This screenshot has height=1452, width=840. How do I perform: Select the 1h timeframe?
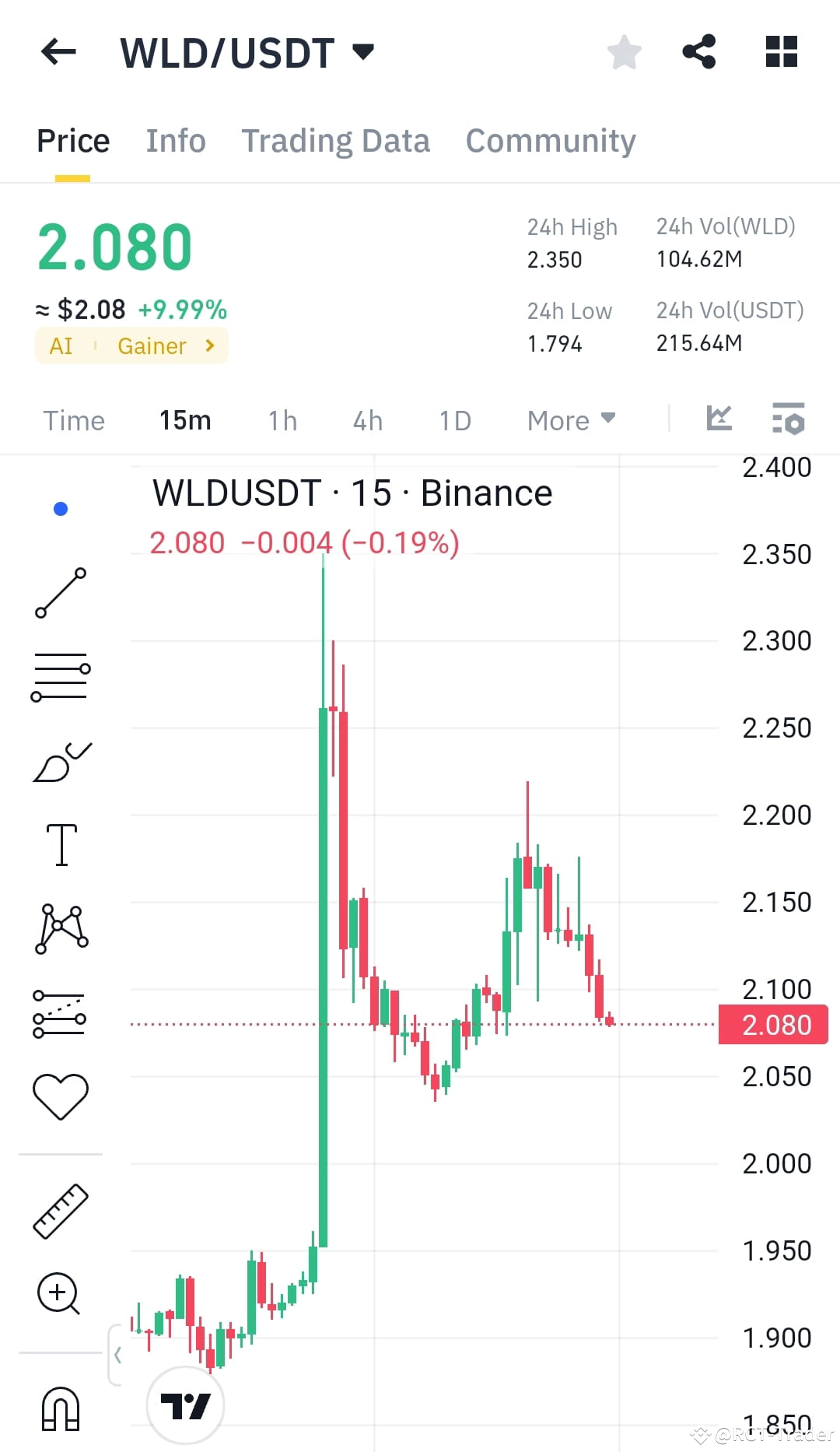(x=282, y=420)
